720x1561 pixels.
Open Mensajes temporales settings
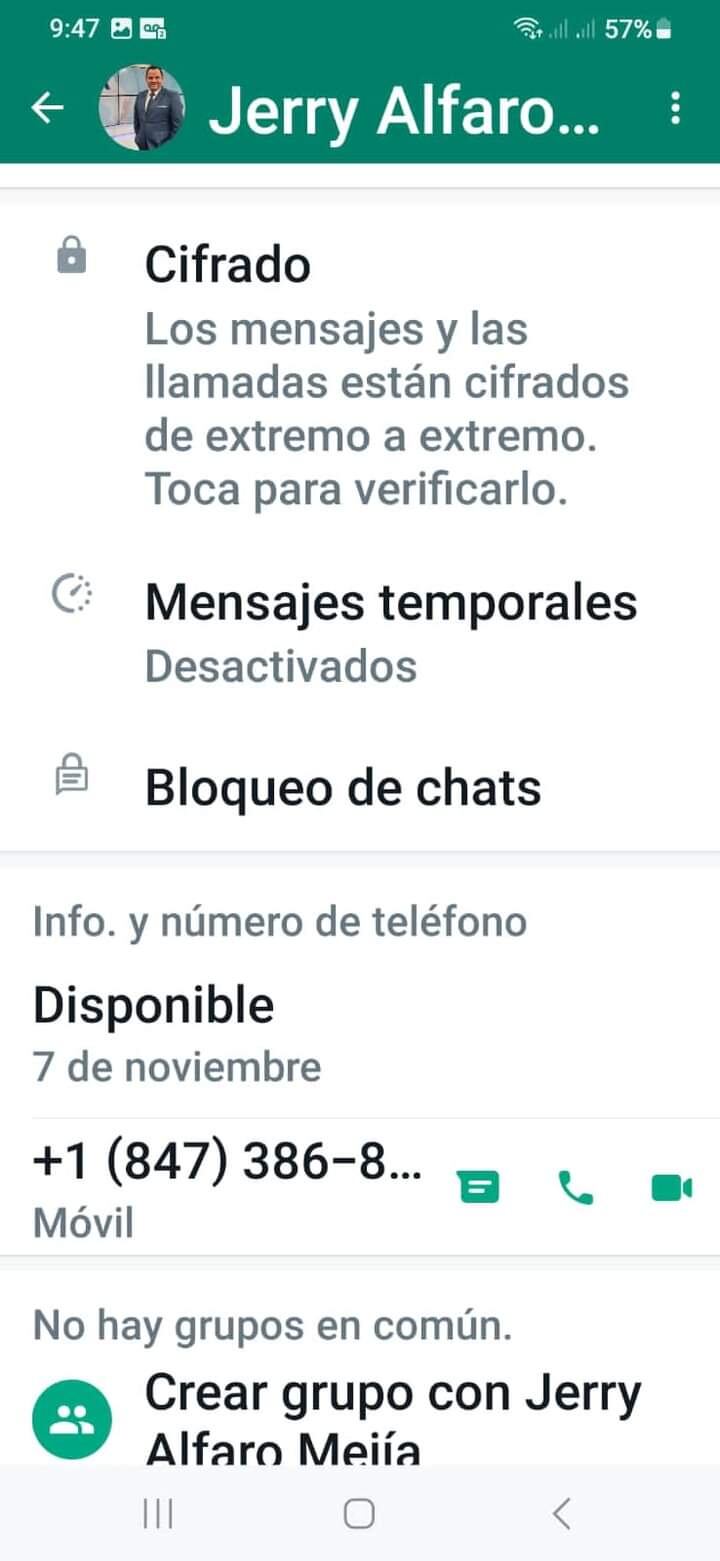(x=390, y=630)
